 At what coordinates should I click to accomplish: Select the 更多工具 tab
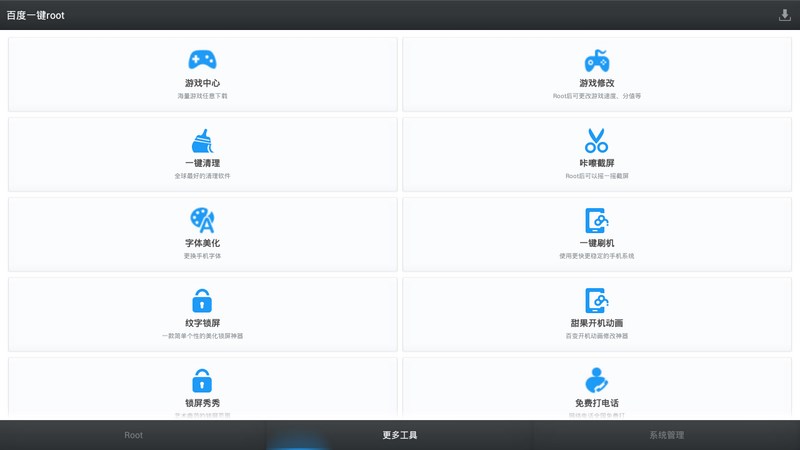click(399, 435)
